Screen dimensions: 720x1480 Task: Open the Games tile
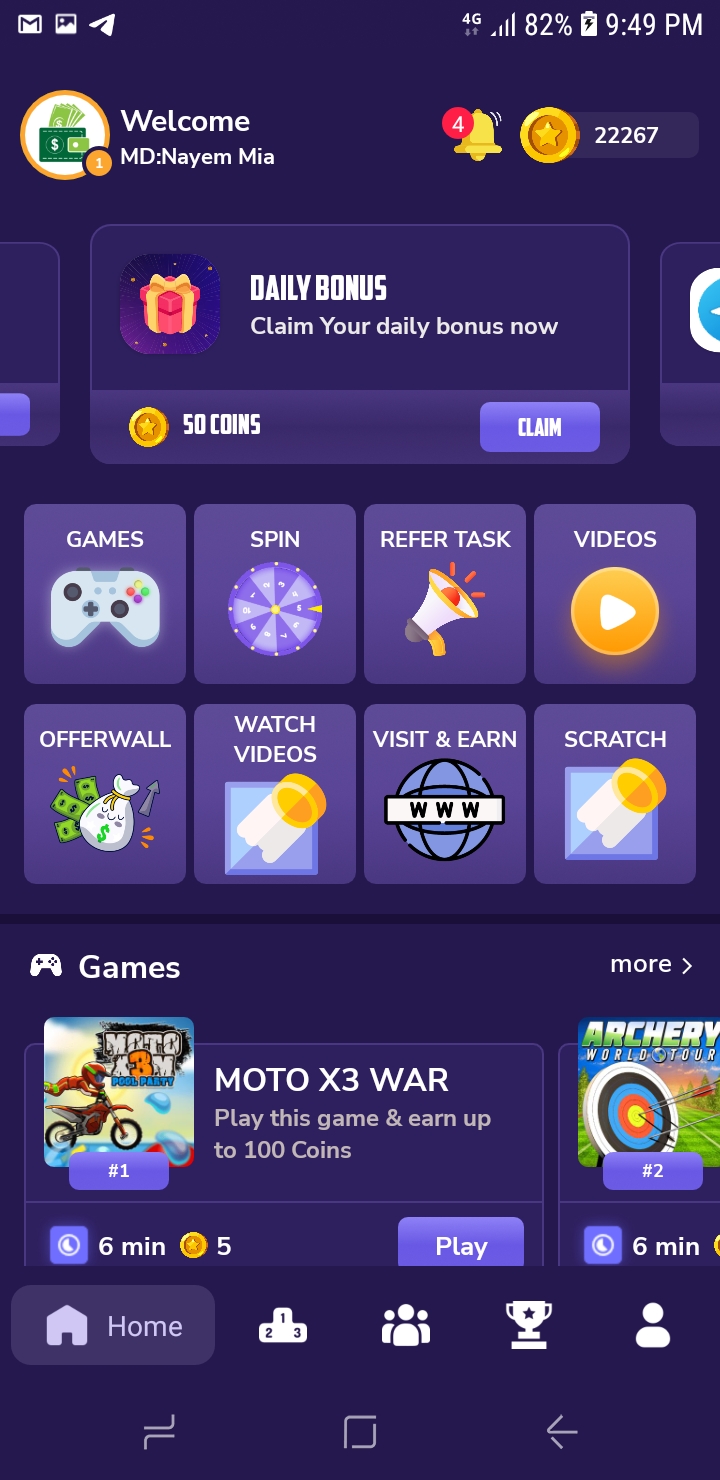105,594
